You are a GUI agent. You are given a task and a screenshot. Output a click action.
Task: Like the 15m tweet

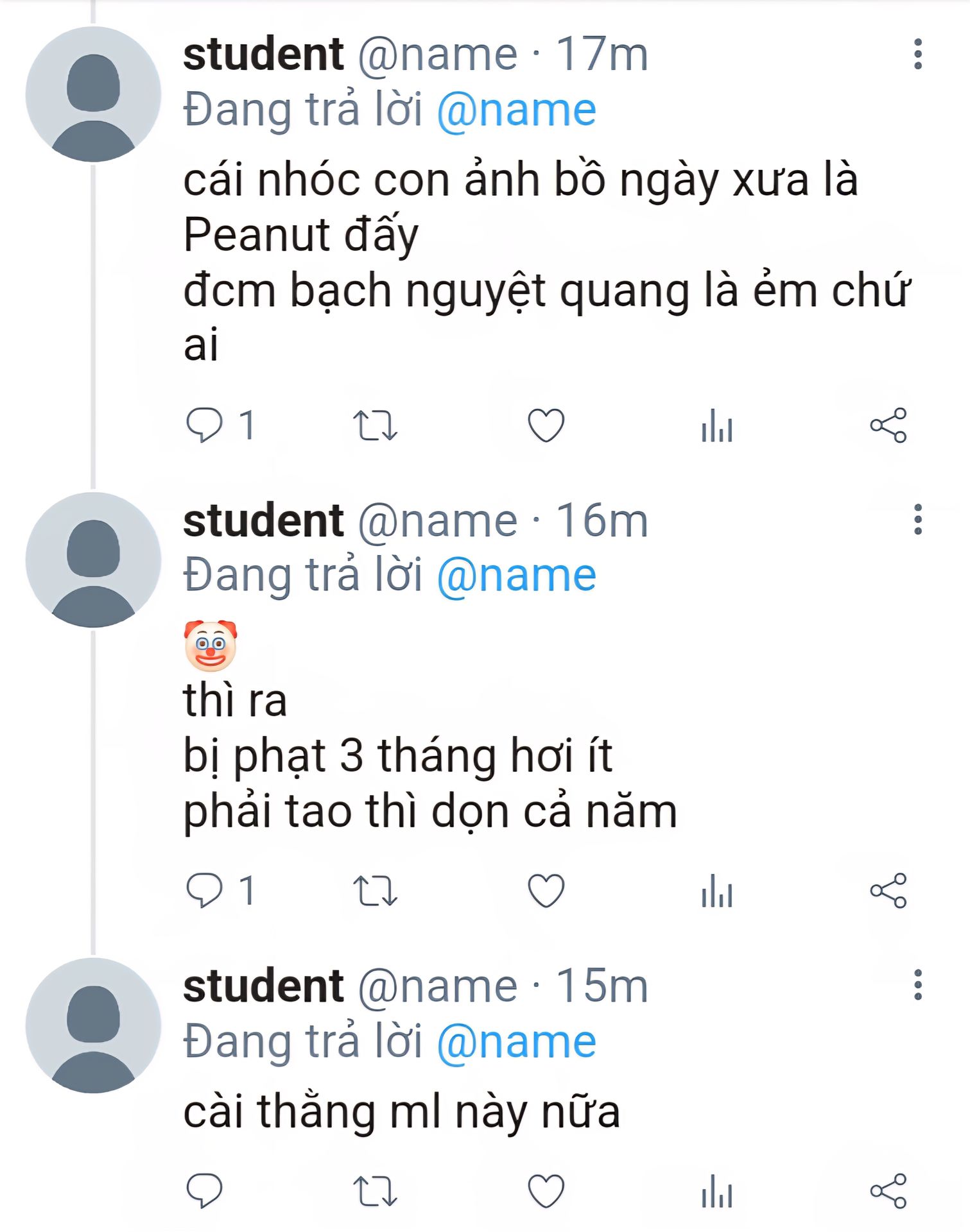coord(546,1191)
